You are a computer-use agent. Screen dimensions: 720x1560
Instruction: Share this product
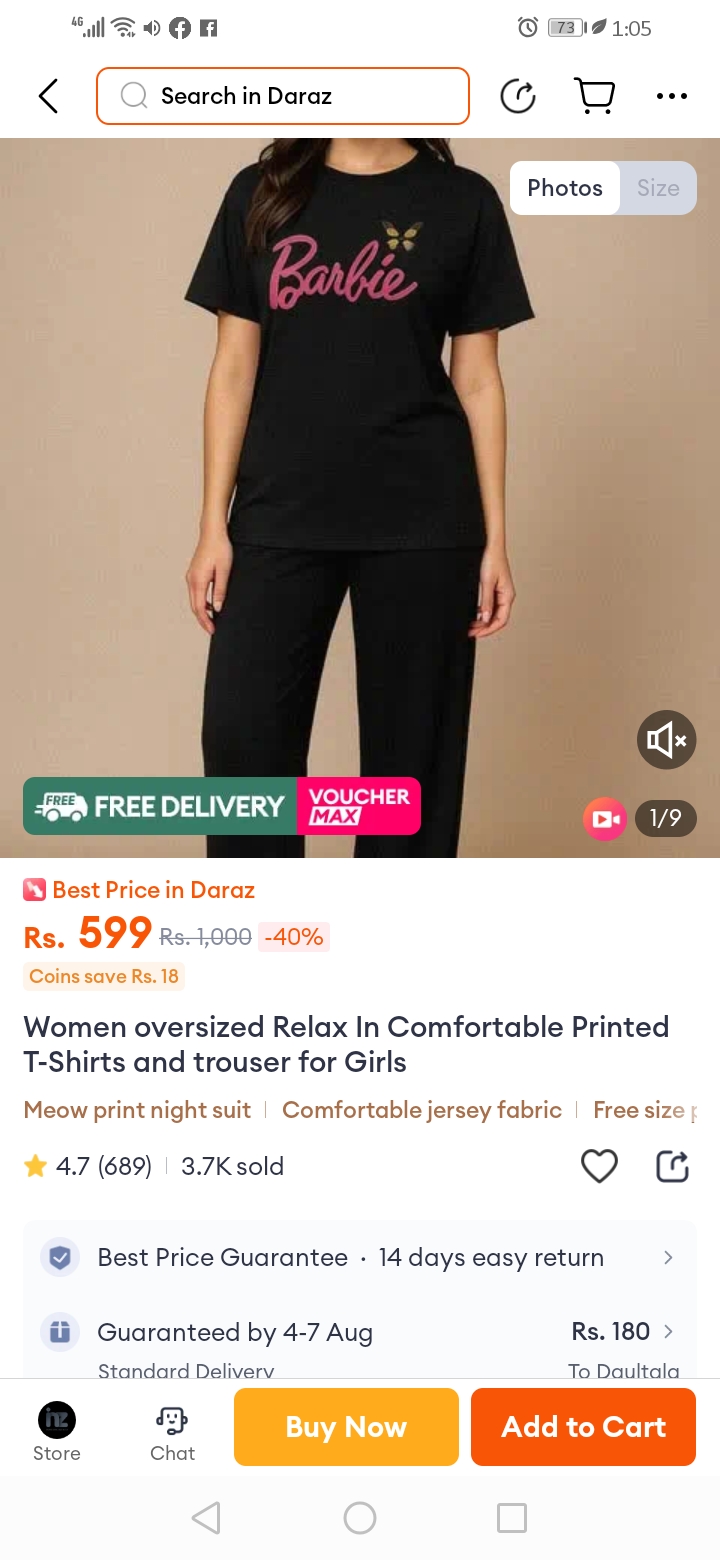tap(672, 1166)
